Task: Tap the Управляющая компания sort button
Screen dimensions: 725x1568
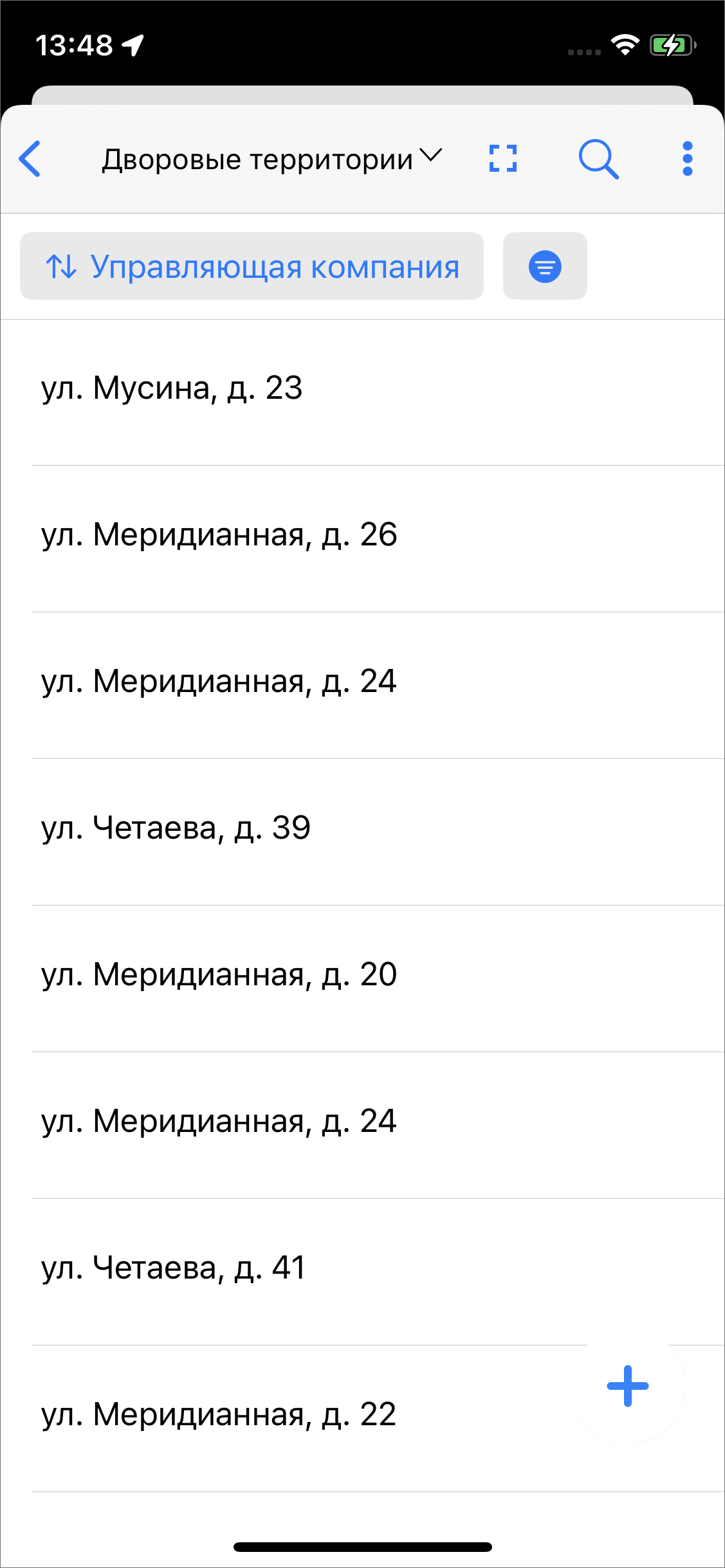Action: tap(252, 266)
